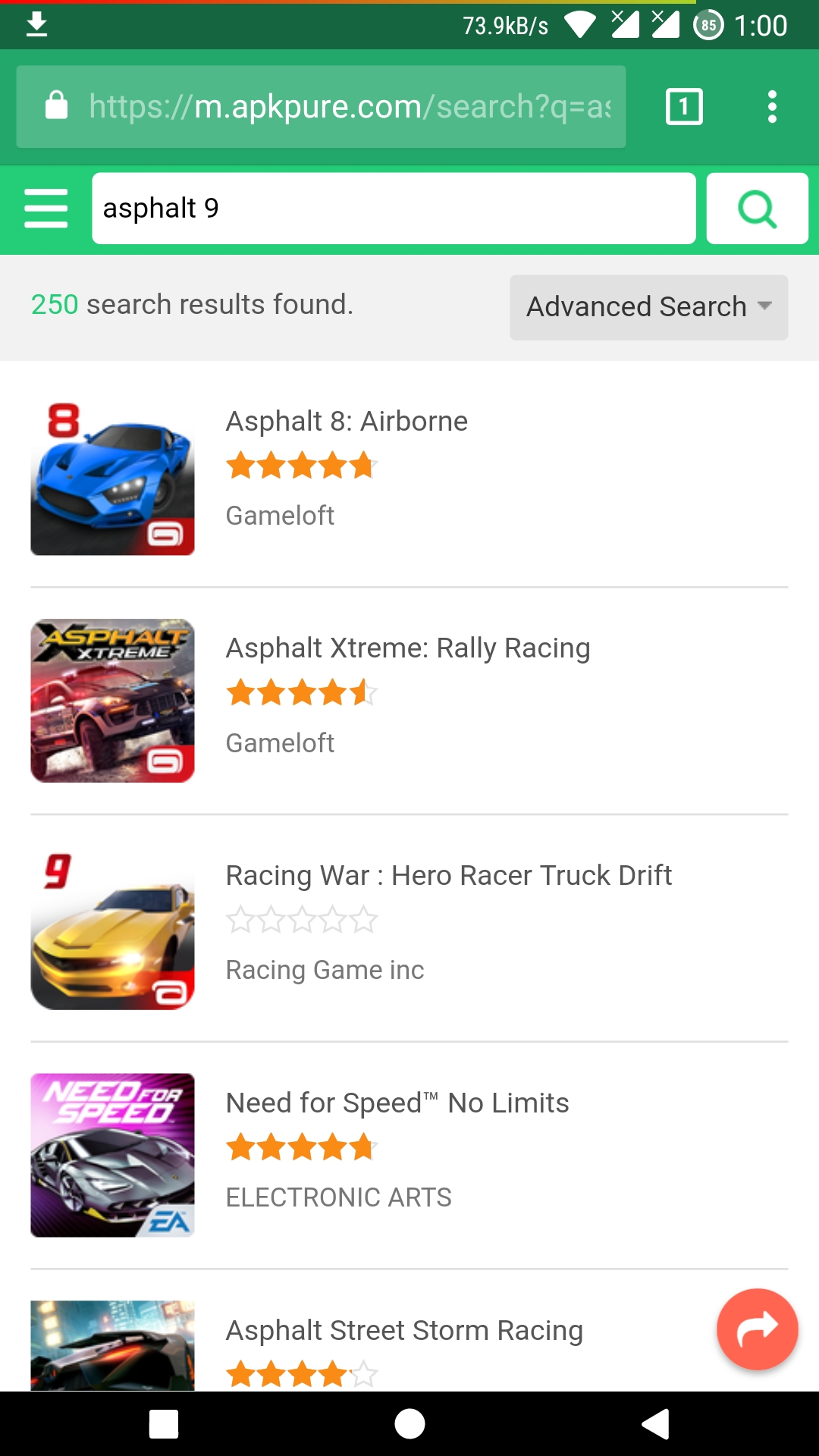Select the Asphalt Street Storm Racing entry
The height and width of the screenshot is (1456, 819).
pos(403,1330)
